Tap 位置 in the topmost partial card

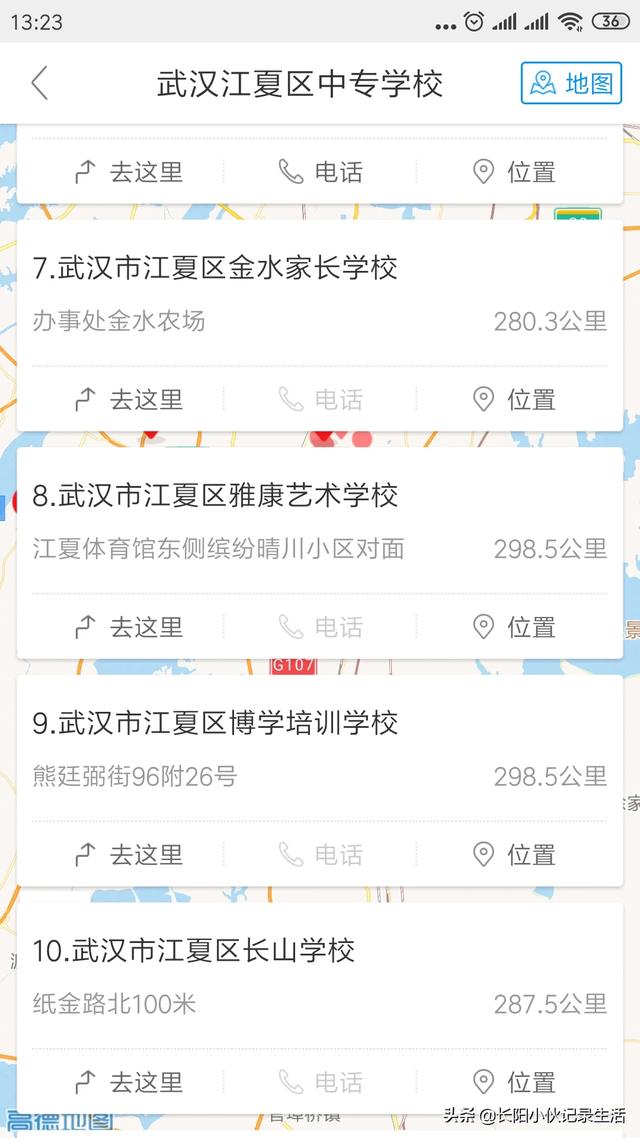513,172
